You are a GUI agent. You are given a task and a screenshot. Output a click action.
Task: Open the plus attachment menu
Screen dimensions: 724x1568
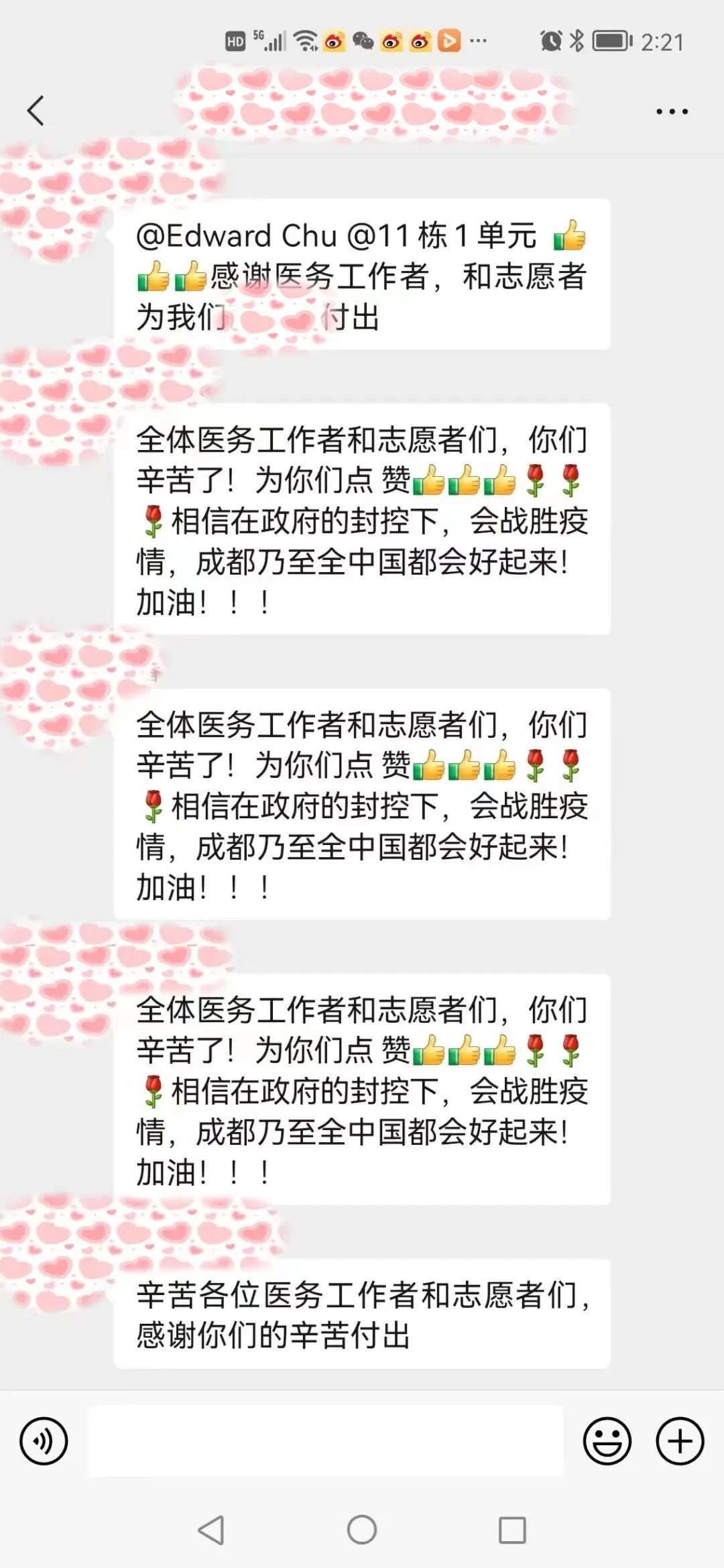pyautogui.click(x=680, y=1441)
